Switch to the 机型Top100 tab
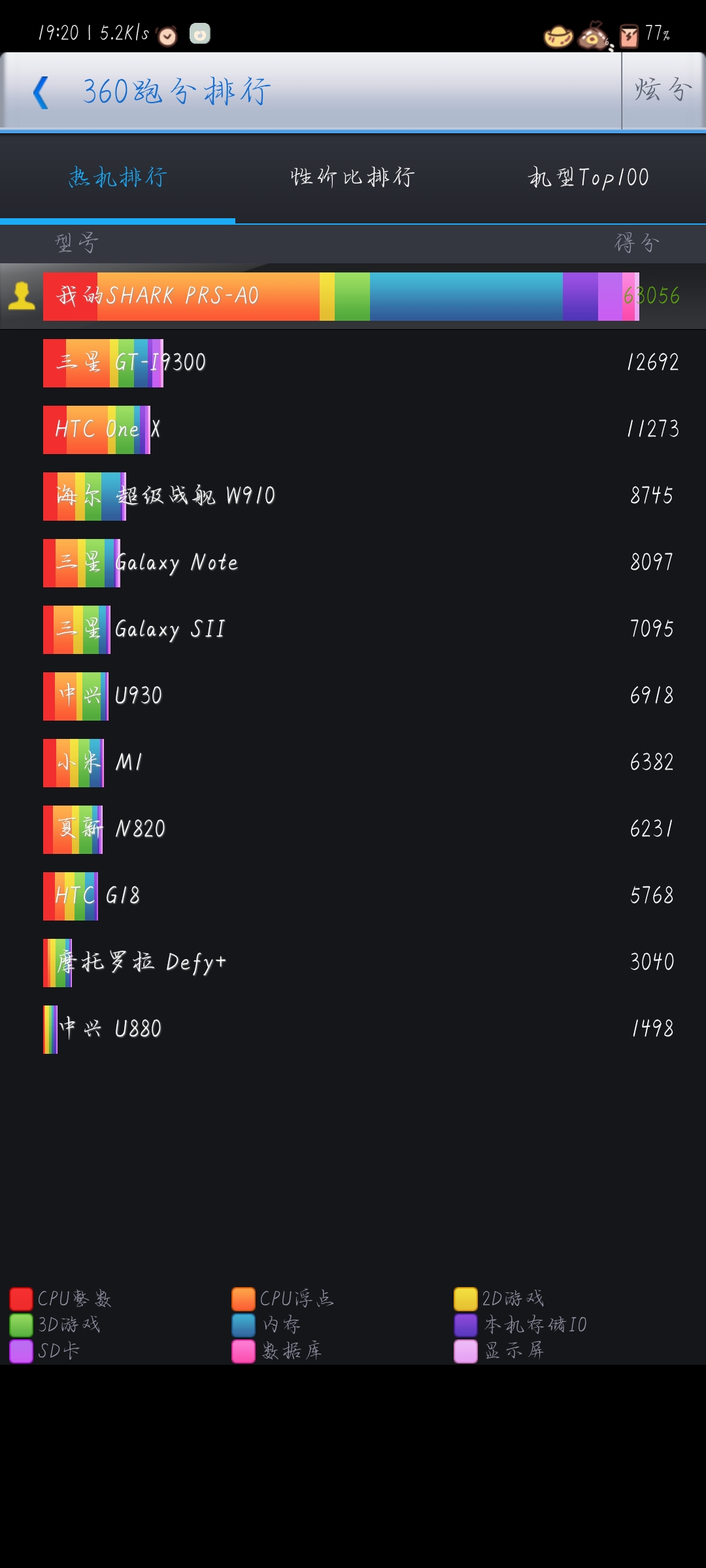Screen dimensions: 706x1568 pos(588,178)
